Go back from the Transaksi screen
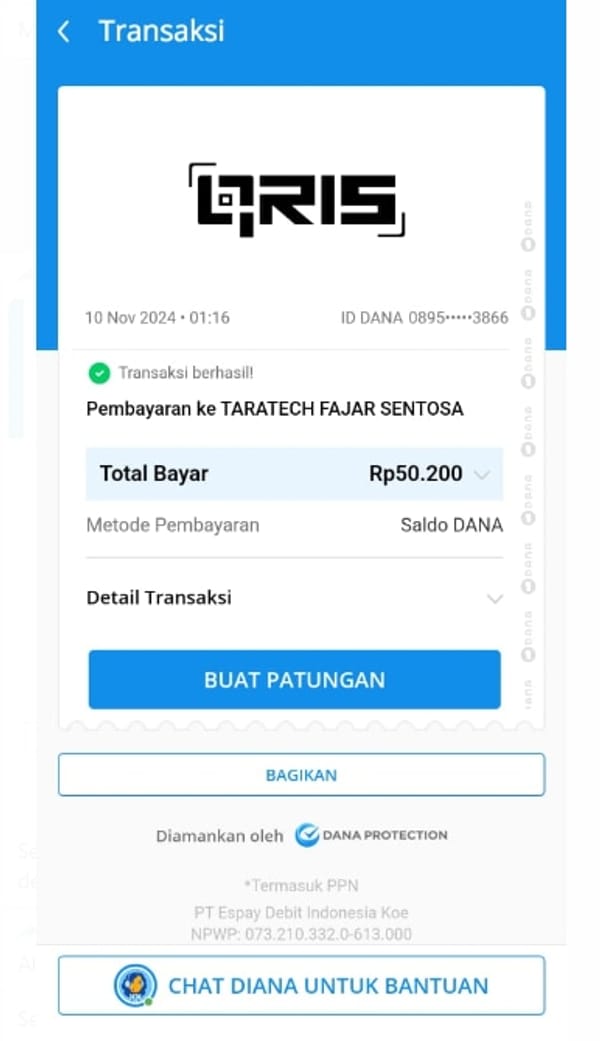 coord(64,32)
